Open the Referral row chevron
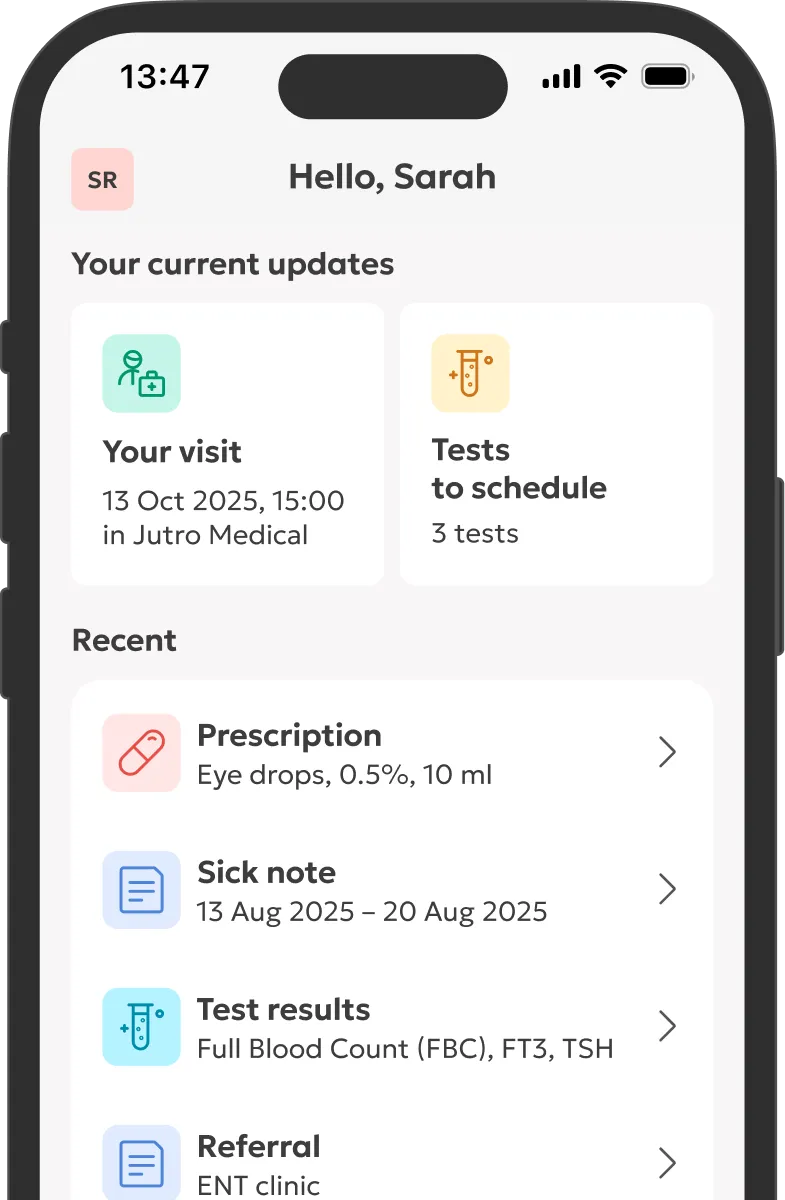Image resolution: width=785 pixels, height=1200 pixels. (x=667, y=1163)
